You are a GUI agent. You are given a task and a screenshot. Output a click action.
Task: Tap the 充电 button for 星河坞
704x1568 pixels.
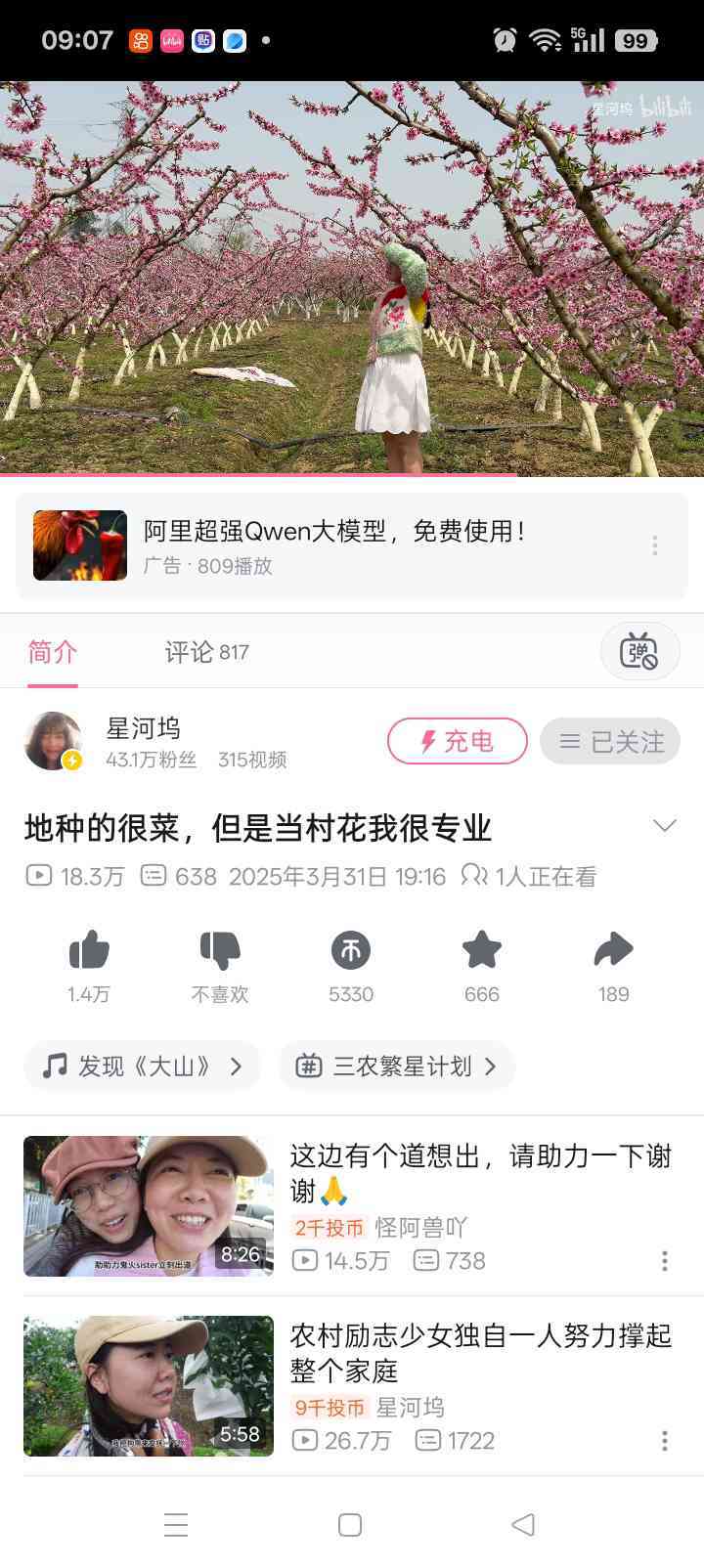457,742
